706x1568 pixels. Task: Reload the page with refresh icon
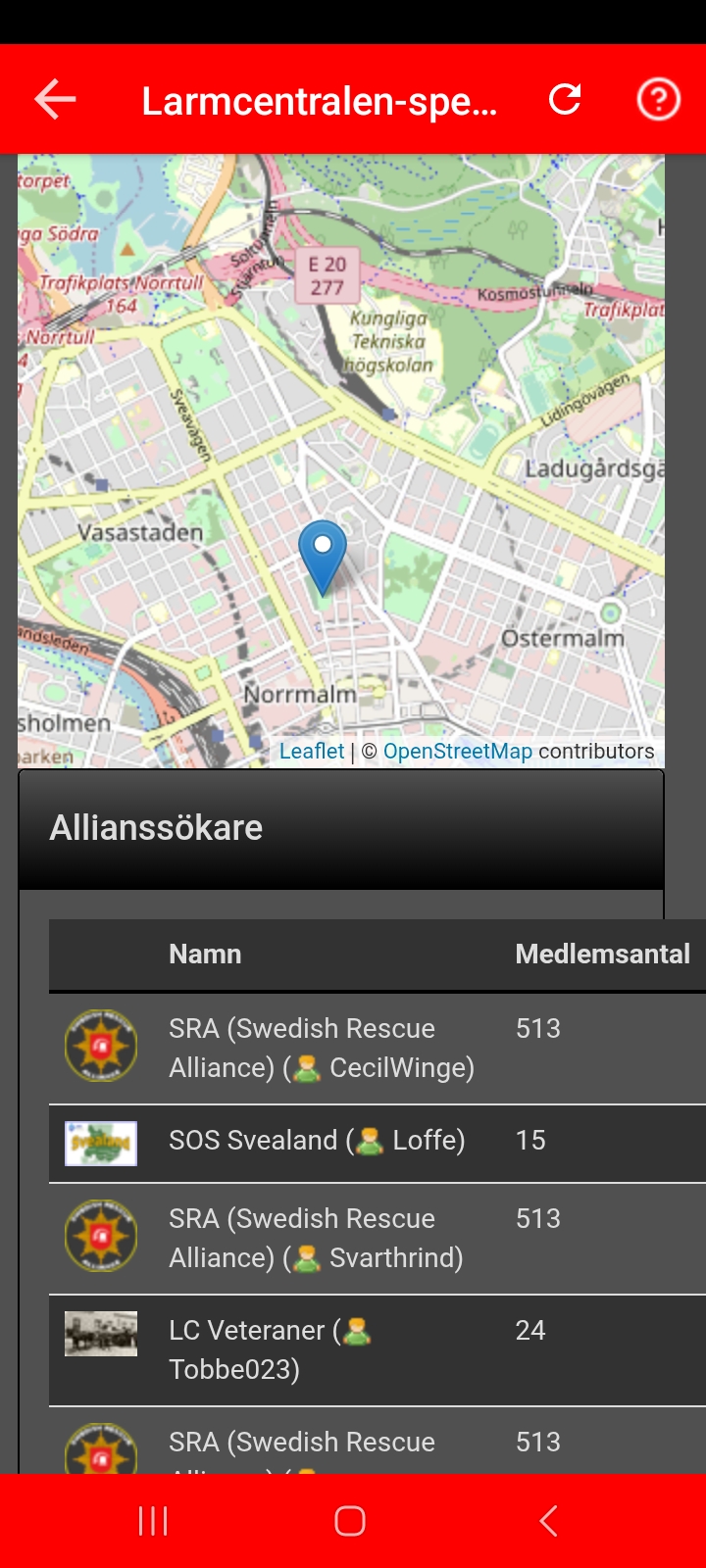(565, 99)
